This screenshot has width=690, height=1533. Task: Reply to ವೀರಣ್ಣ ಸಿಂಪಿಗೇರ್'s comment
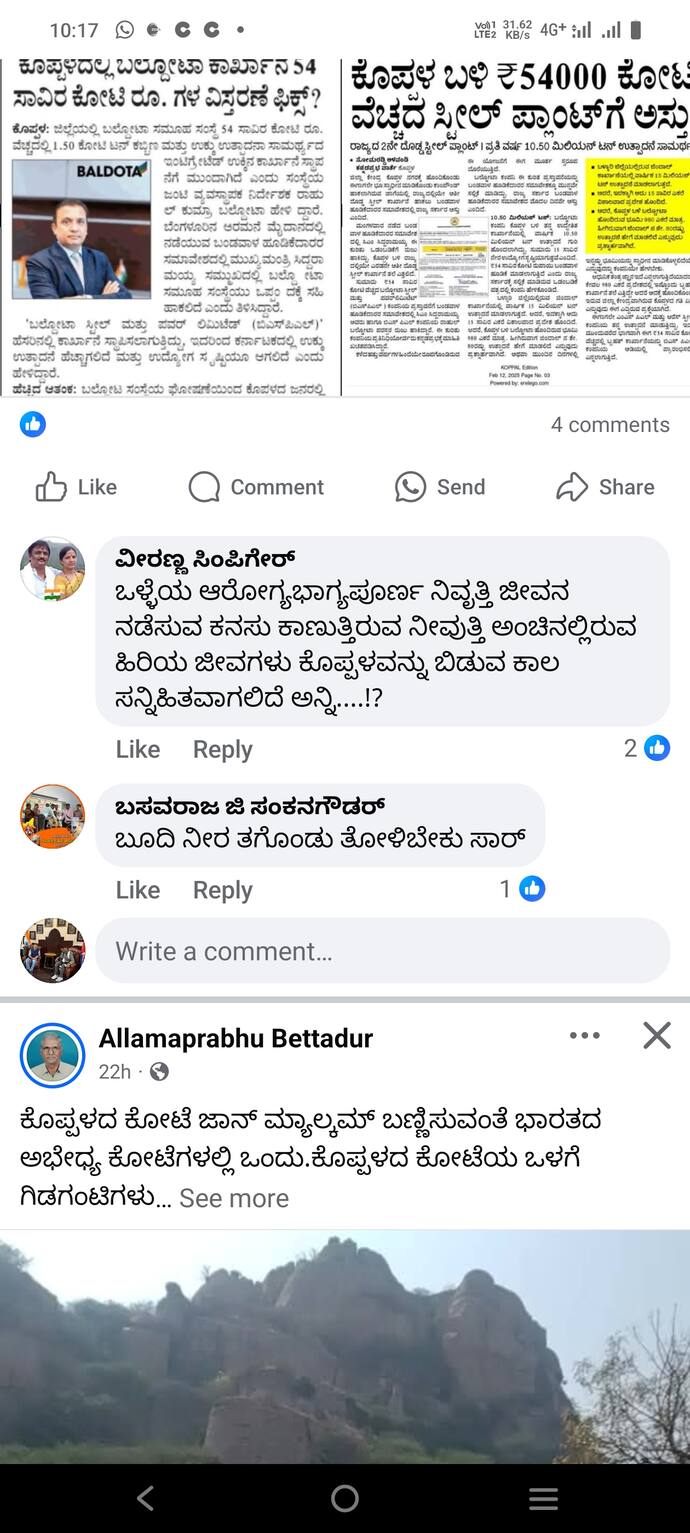223,749
